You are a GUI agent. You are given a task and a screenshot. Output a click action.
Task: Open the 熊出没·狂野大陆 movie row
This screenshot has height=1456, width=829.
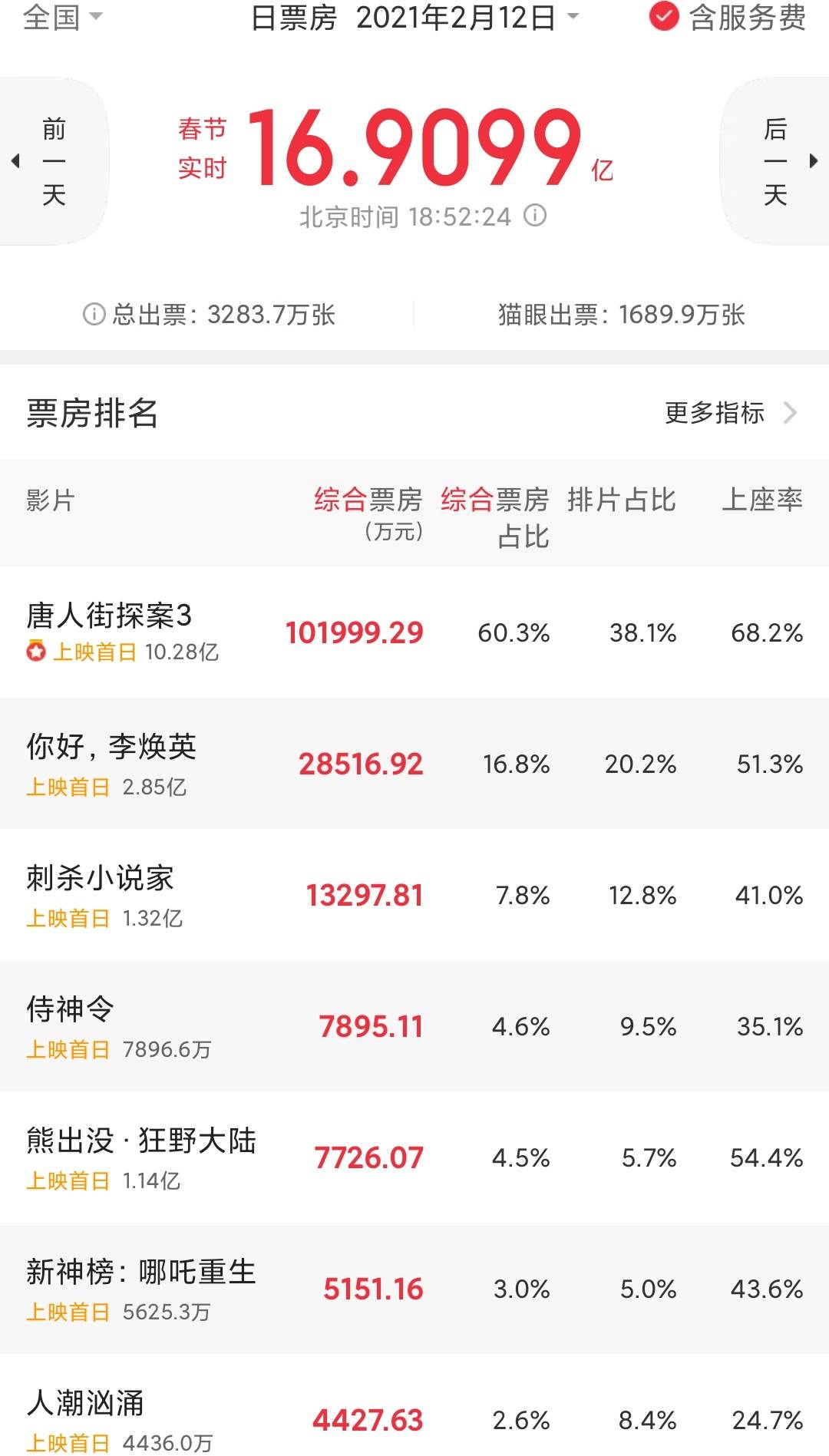pos(414,1157)
